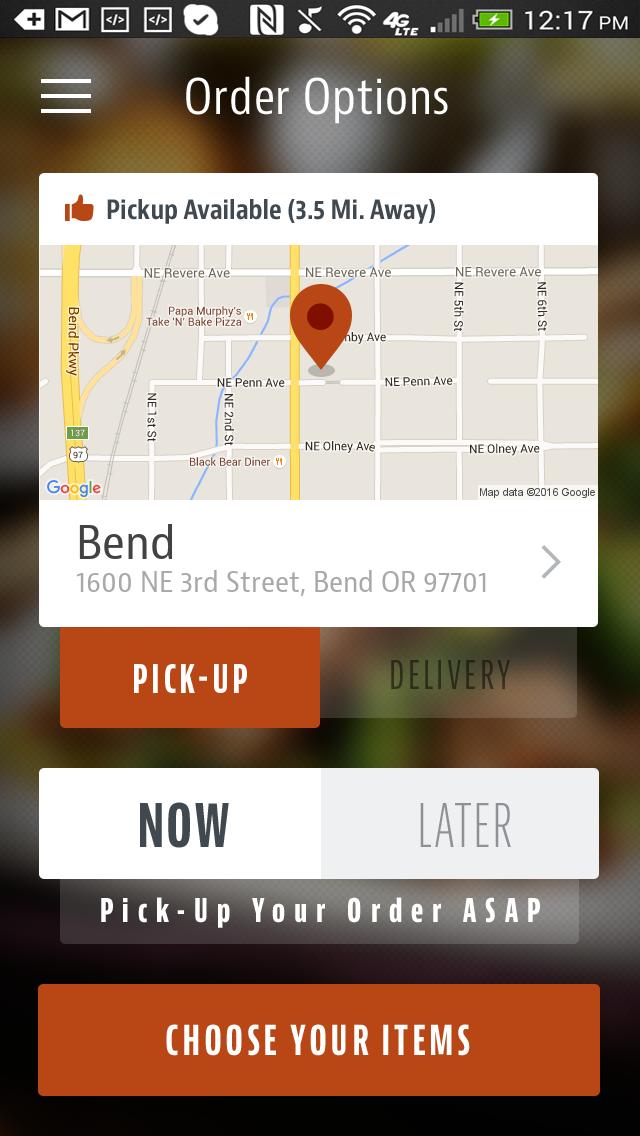Switch to Delivery
Screen dimensions: 640x1136
tap(449, 675)
